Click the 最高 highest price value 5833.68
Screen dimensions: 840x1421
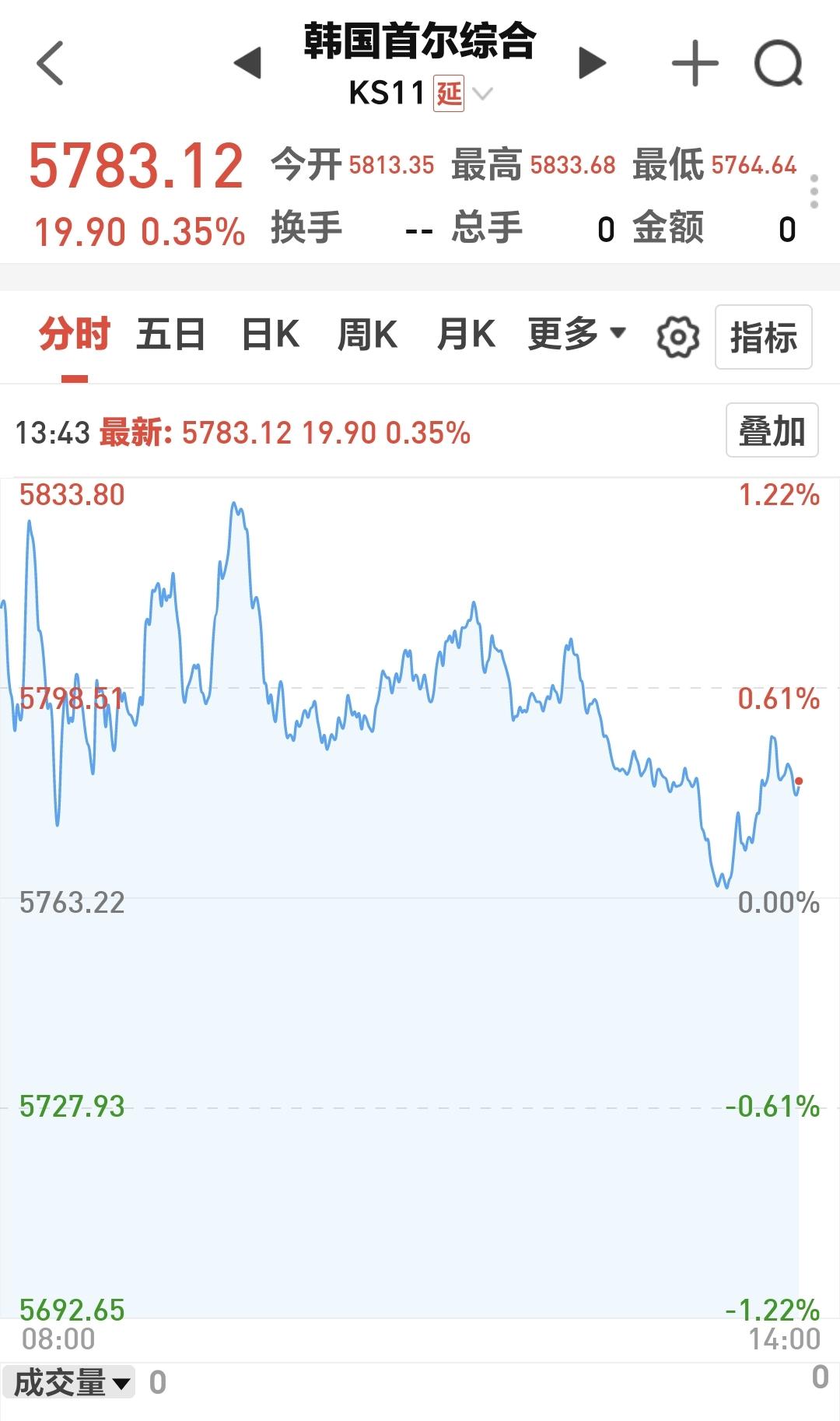[x=572, y=165]
